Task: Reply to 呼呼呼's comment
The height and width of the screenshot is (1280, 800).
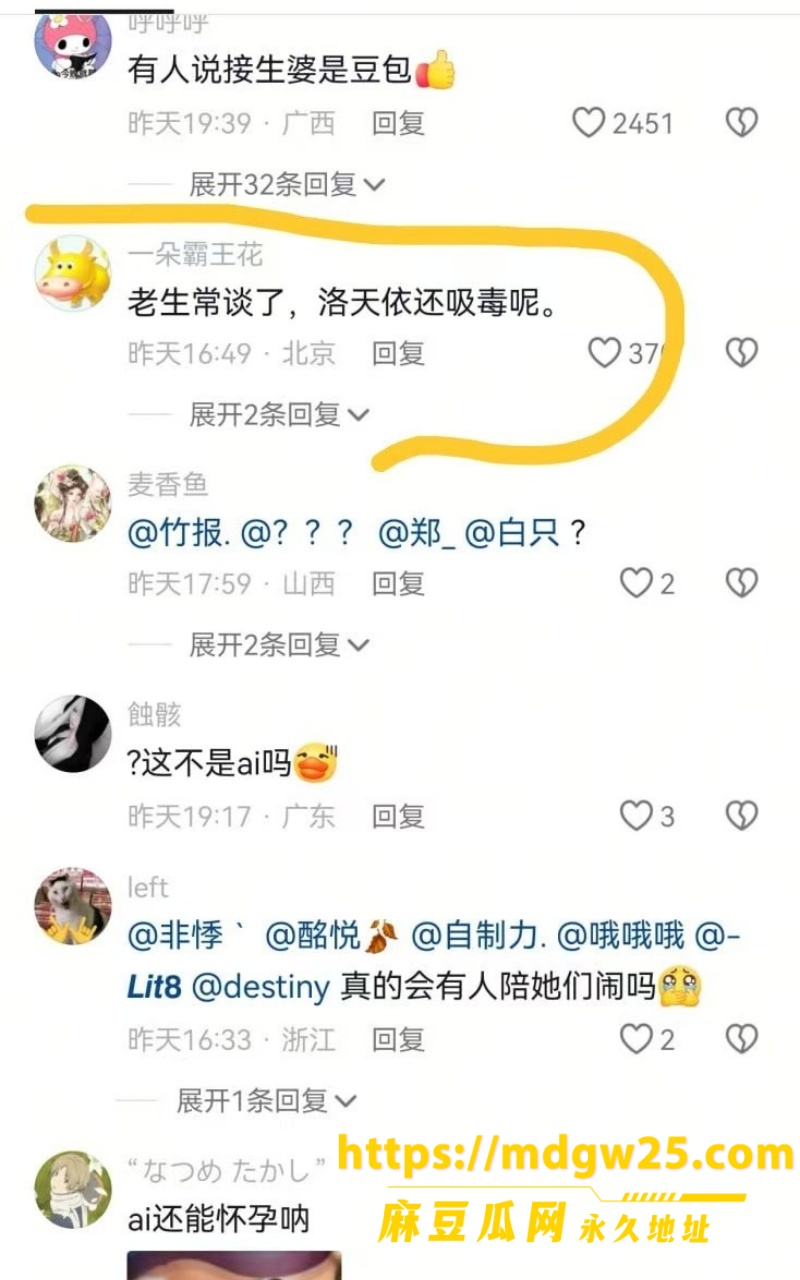Action: (399, 124)
